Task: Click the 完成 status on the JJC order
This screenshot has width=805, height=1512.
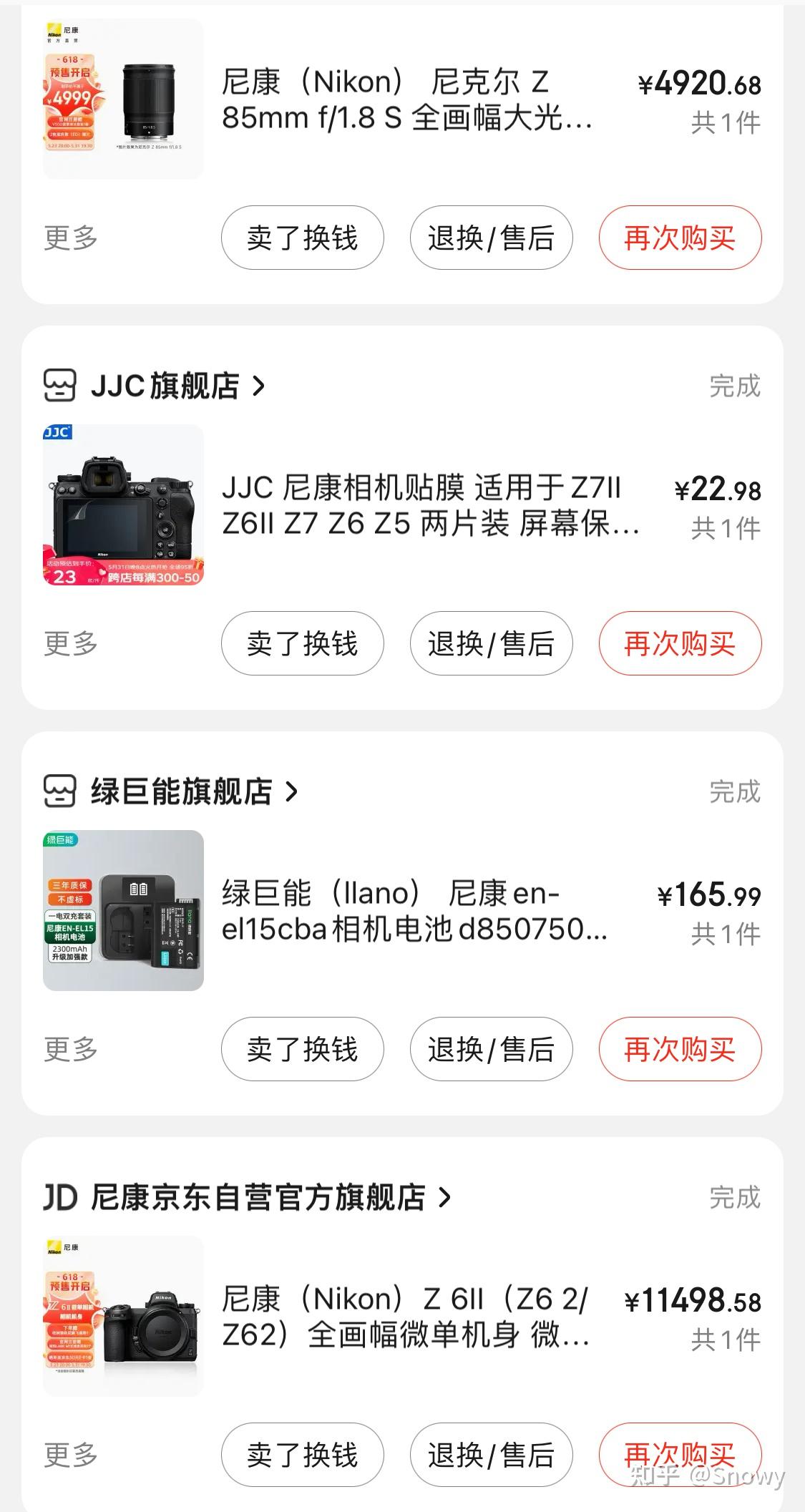Action: coord(736,386)
